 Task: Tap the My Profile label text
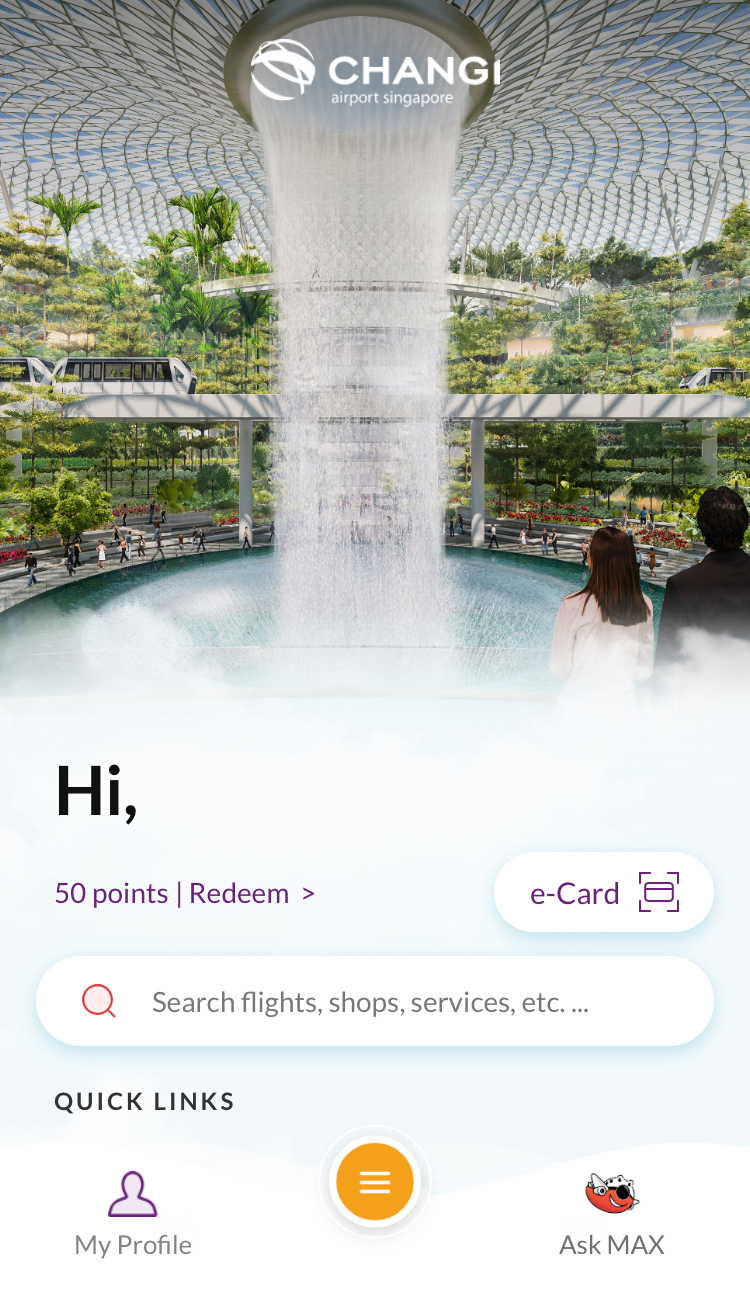click(133, 1245)
